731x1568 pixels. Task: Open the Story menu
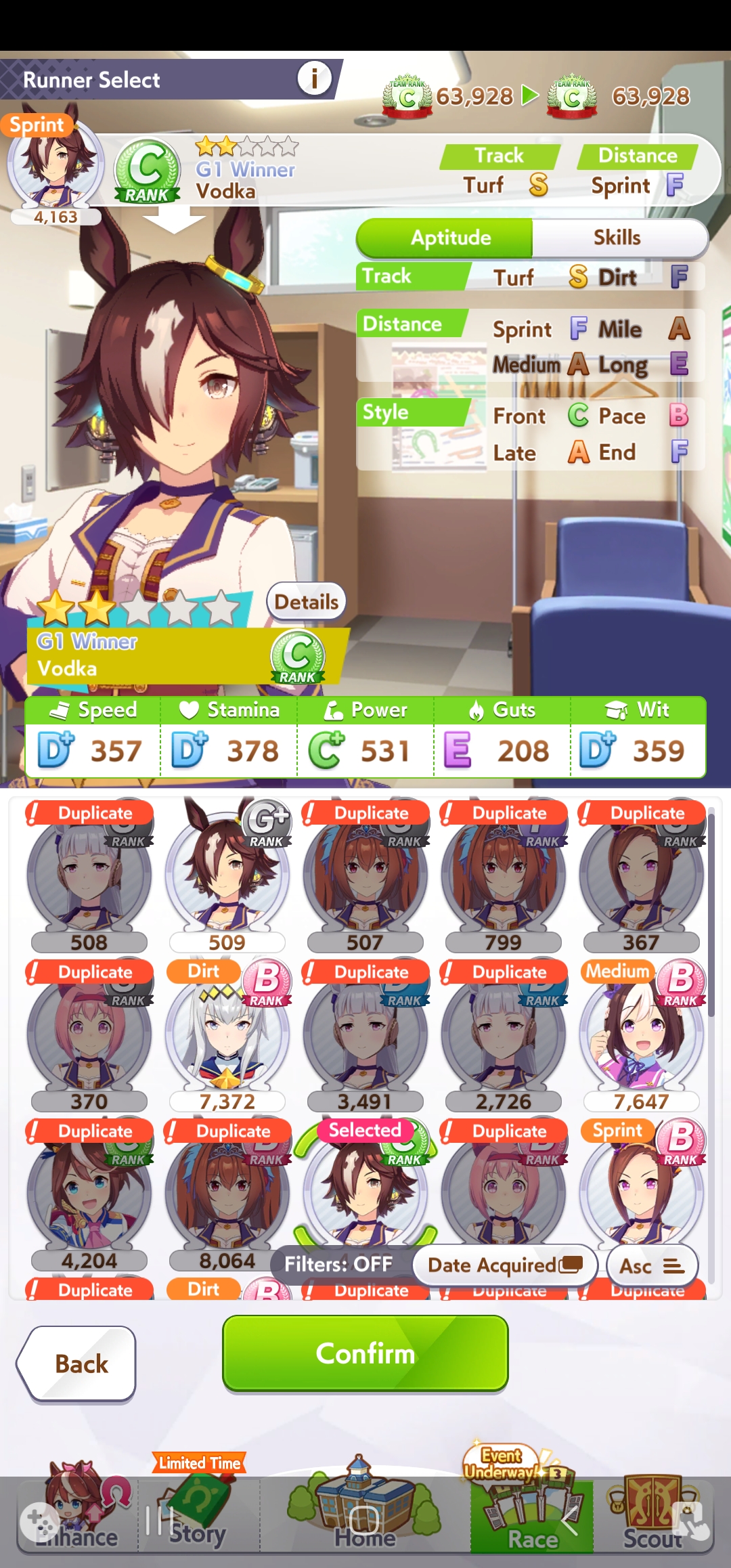coord(198,1510)
